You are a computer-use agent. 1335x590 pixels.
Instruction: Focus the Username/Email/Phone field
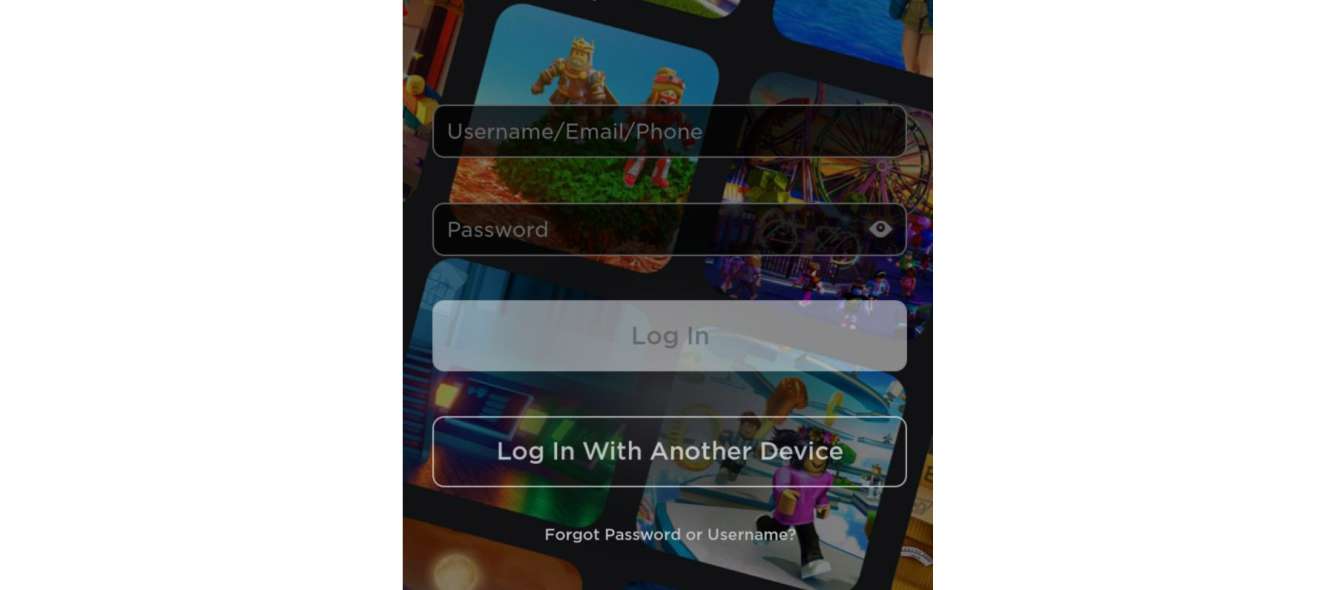tap(668, 132)
